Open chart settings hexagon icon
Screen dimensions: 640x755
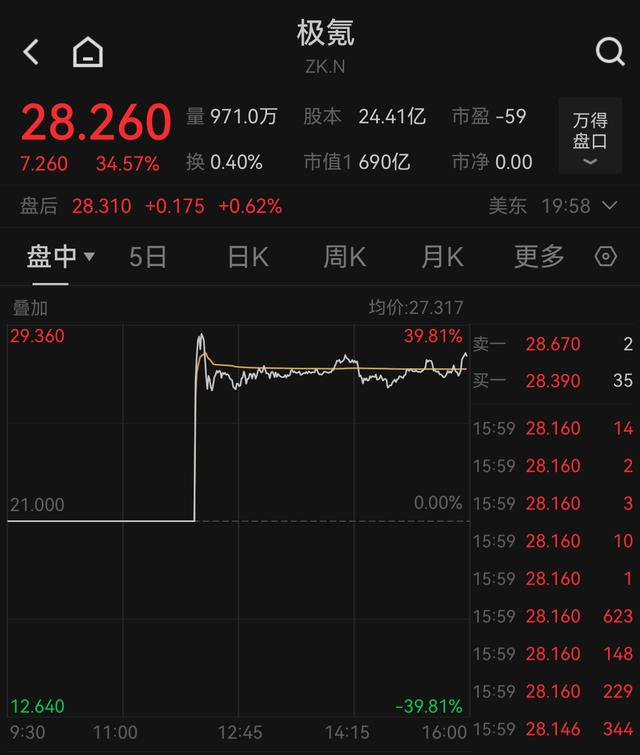point(606,257)
